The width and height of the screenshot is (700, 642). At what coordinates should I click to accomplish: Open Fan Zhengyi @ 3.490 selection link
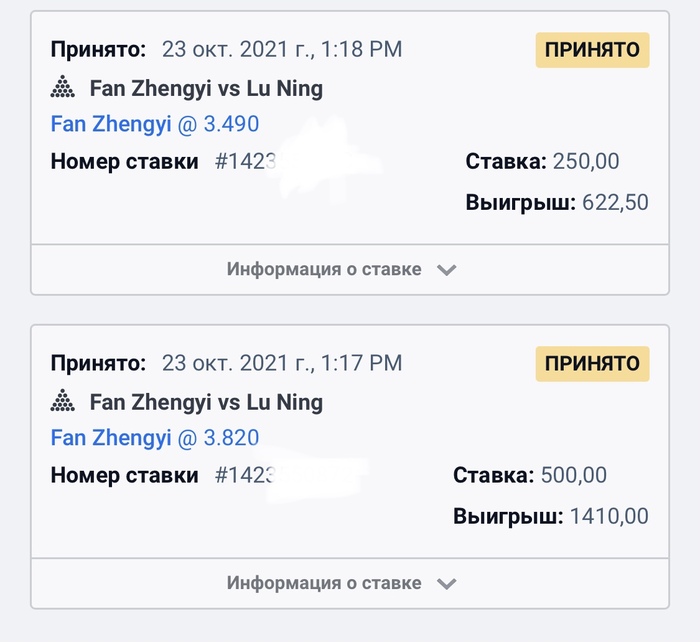click(x=155, y=125)
